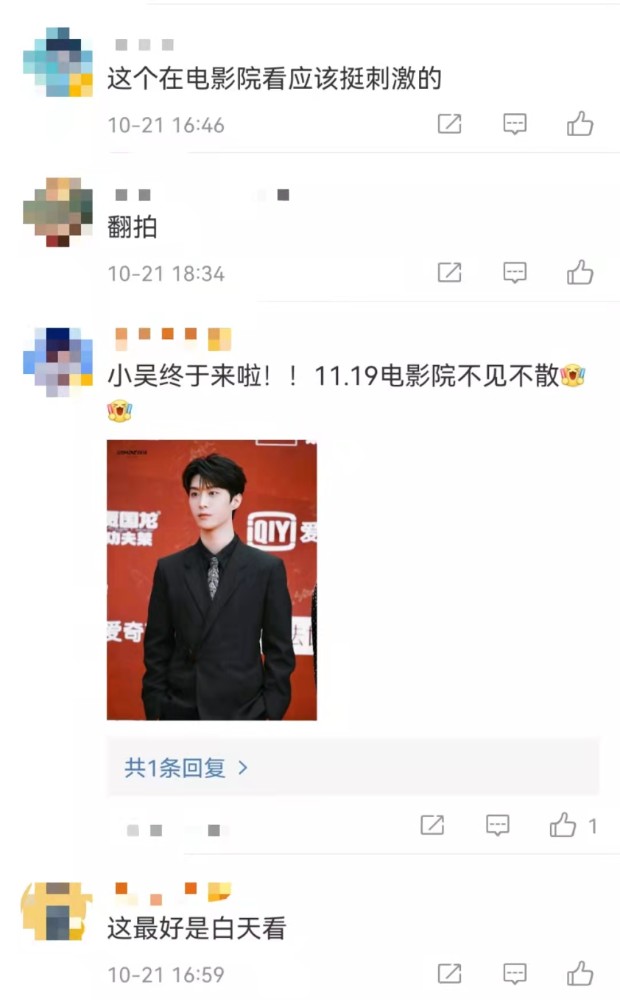
Task: Reply to the "小吴终于来啦" comment
Action: point(497,825)
